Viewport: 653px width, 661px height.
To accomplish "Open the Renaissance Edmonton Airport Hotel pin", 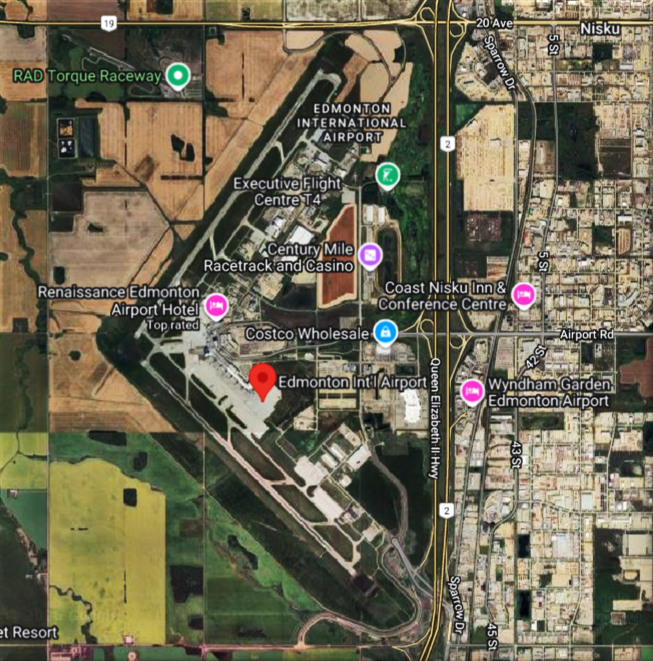I will (x=215, y=303).
